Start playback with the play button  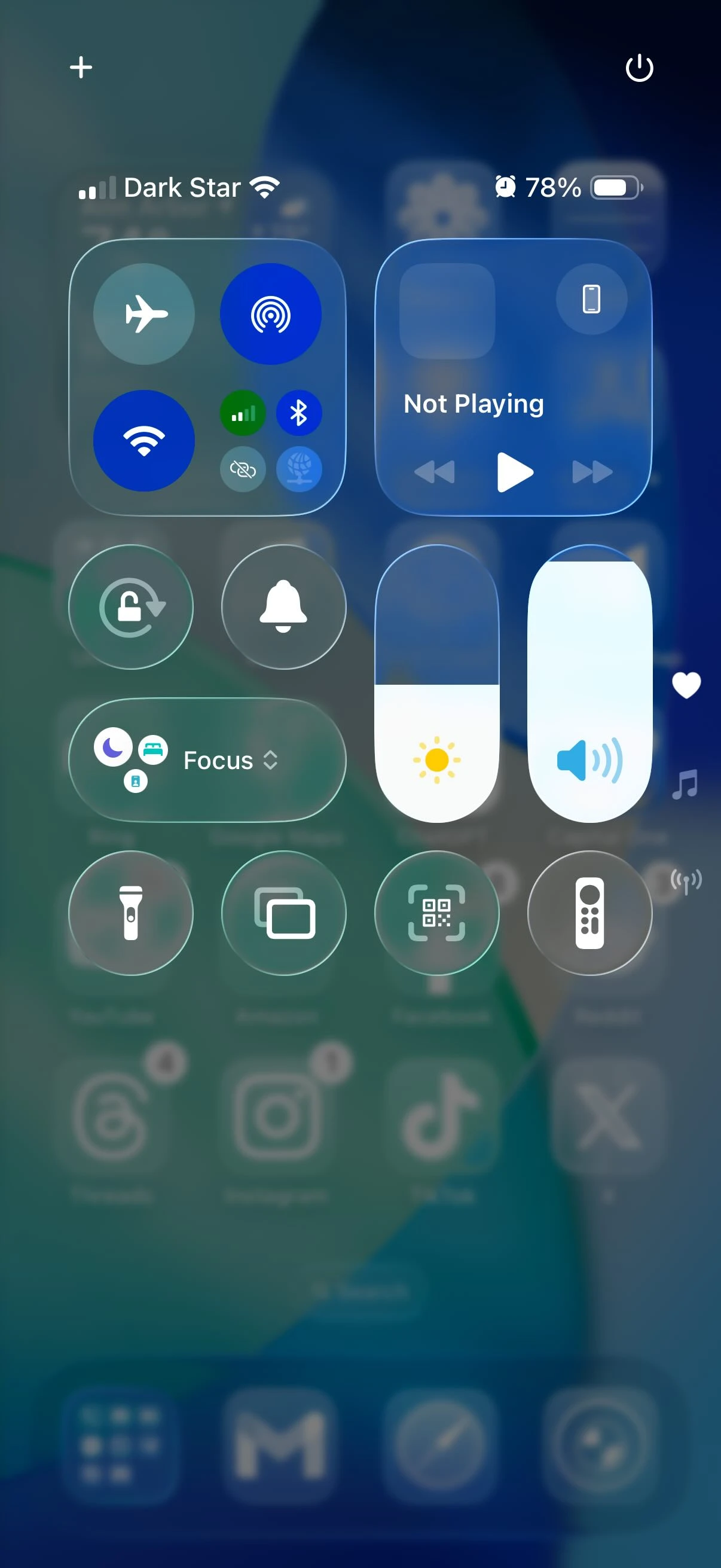515,472
